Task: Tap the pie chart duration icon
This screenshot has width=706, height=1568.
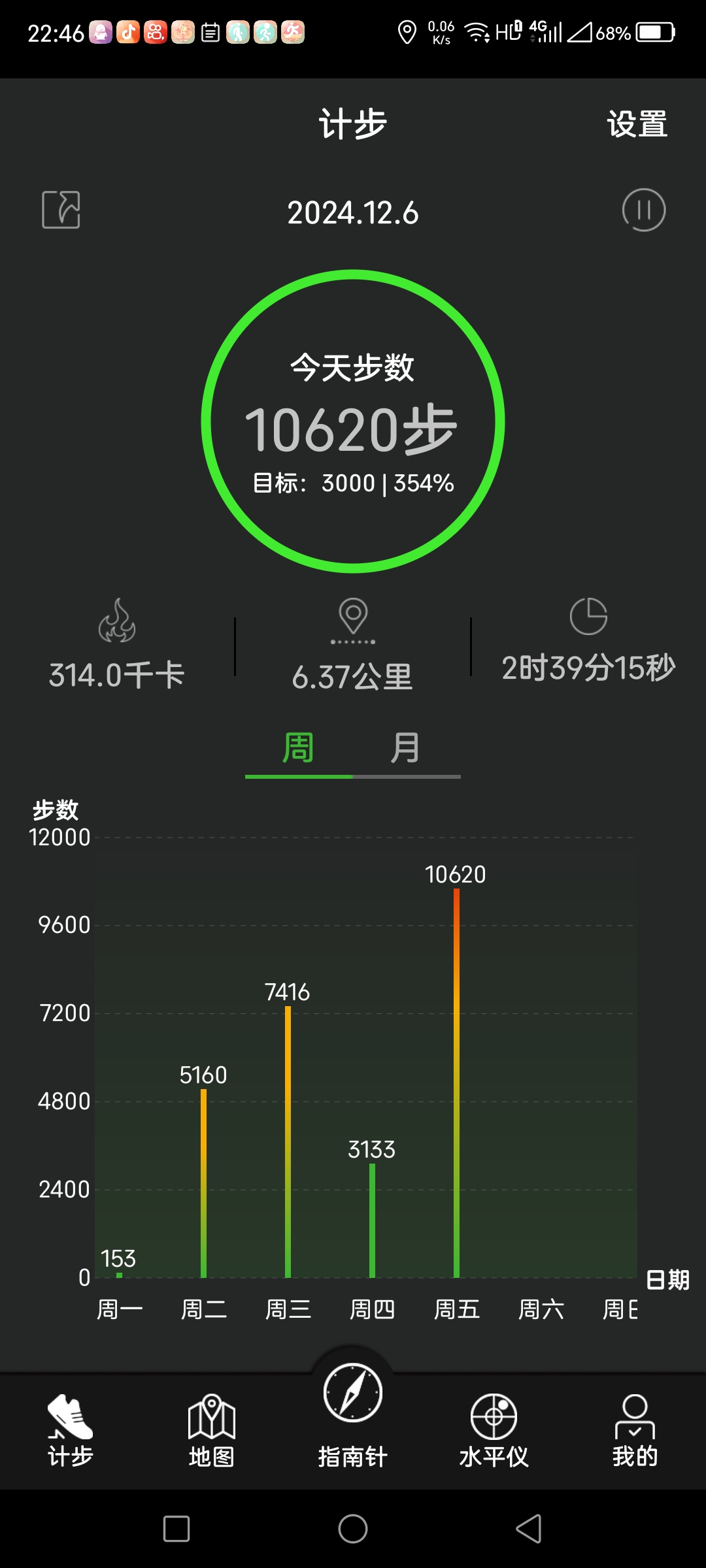Action: (x=589, y=617)
